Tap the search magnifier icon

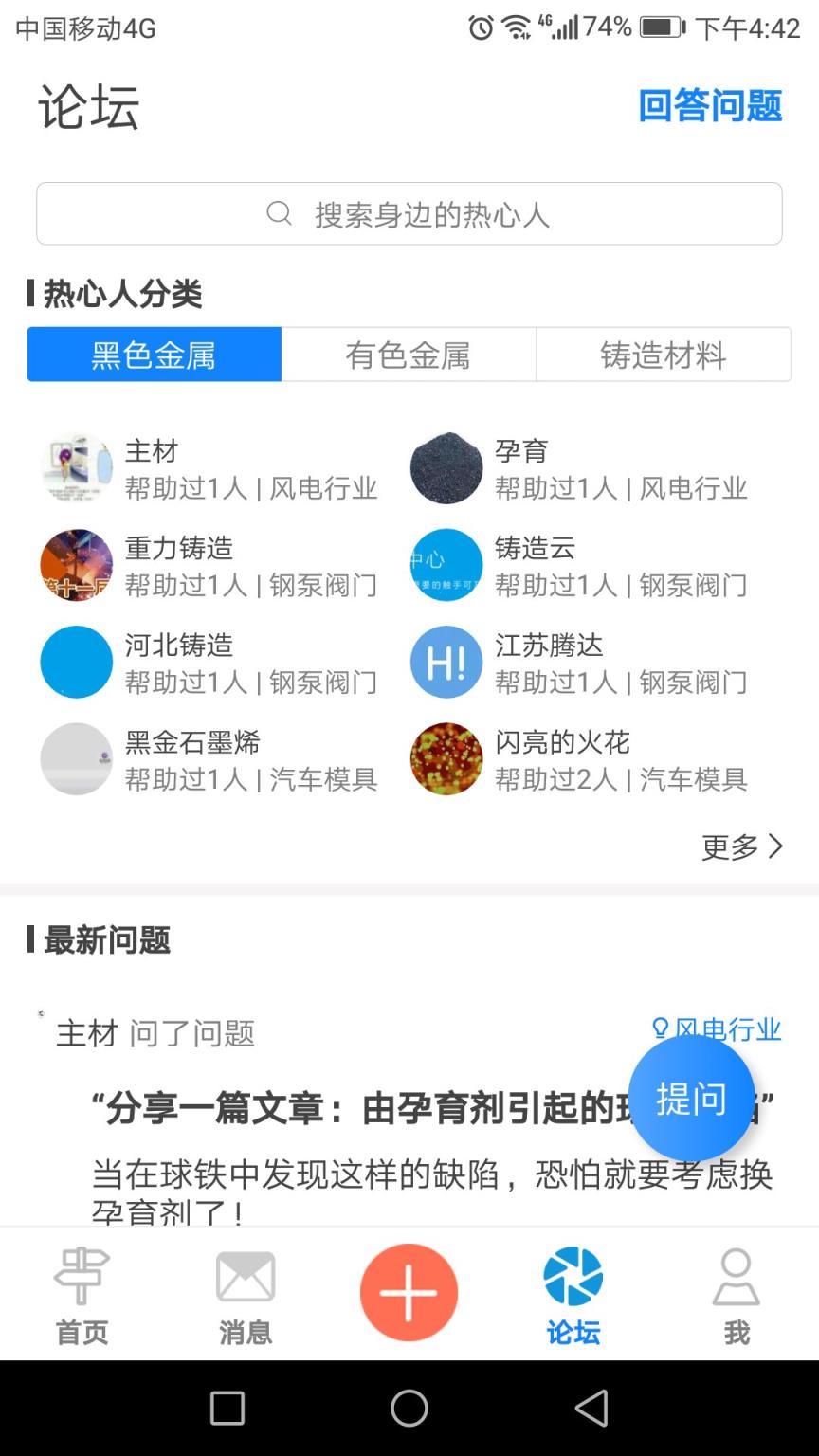[x=277, y=212]
